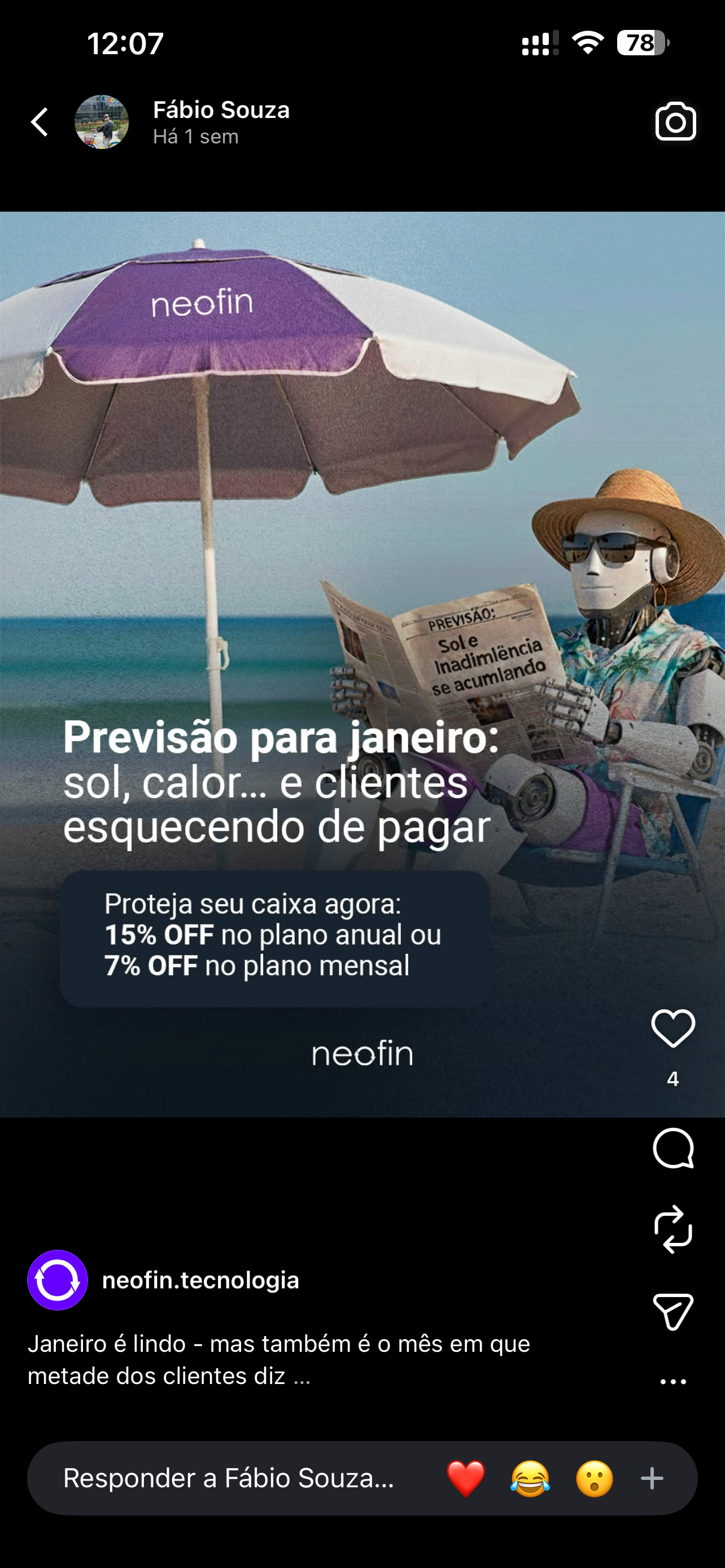Open the three-dot more options menu
725x1568 pixels.
(672, 1382)
